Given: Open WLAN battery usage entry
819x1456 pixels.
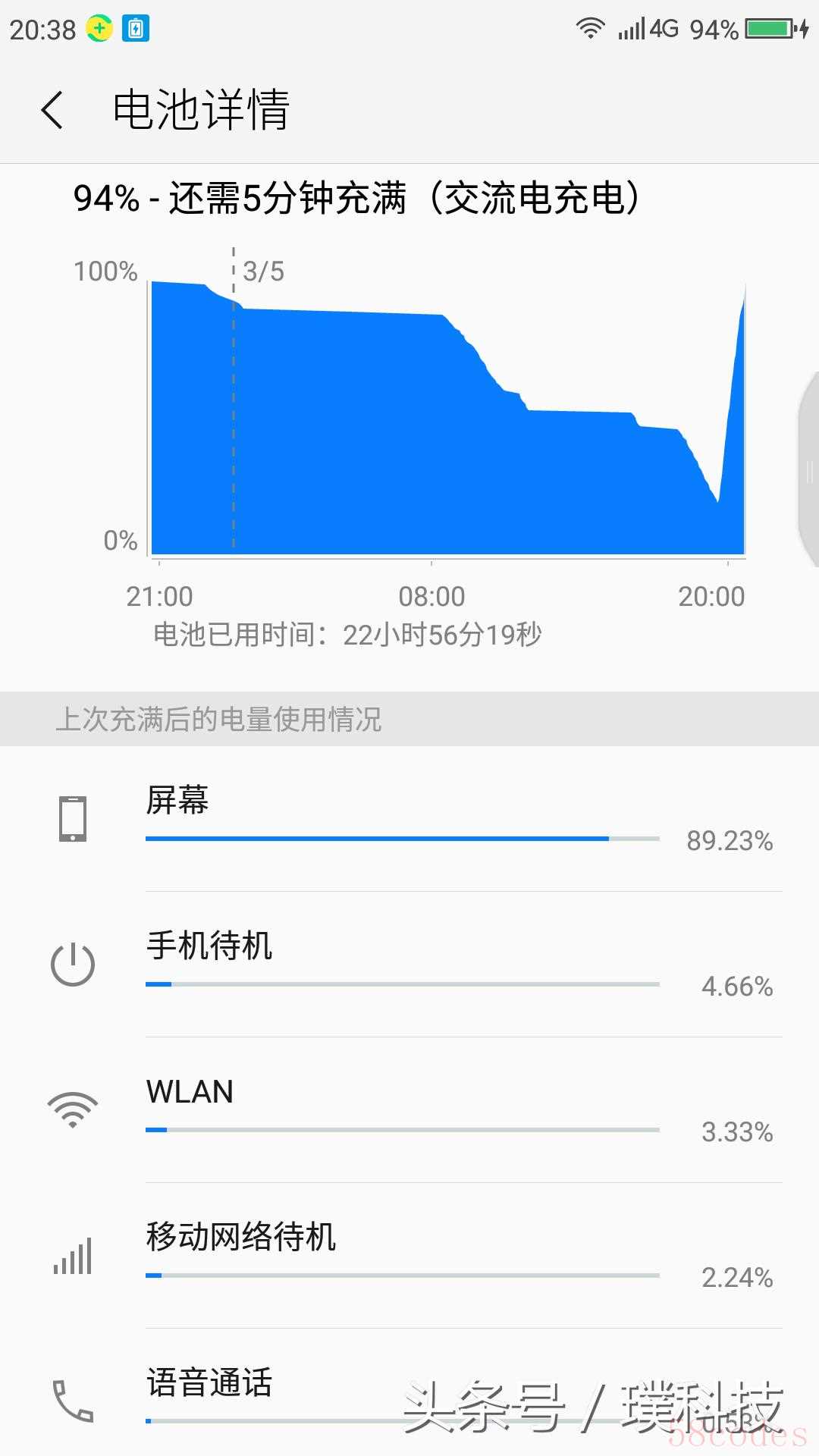Looking at the screenshot, I should coord(409,1110).
